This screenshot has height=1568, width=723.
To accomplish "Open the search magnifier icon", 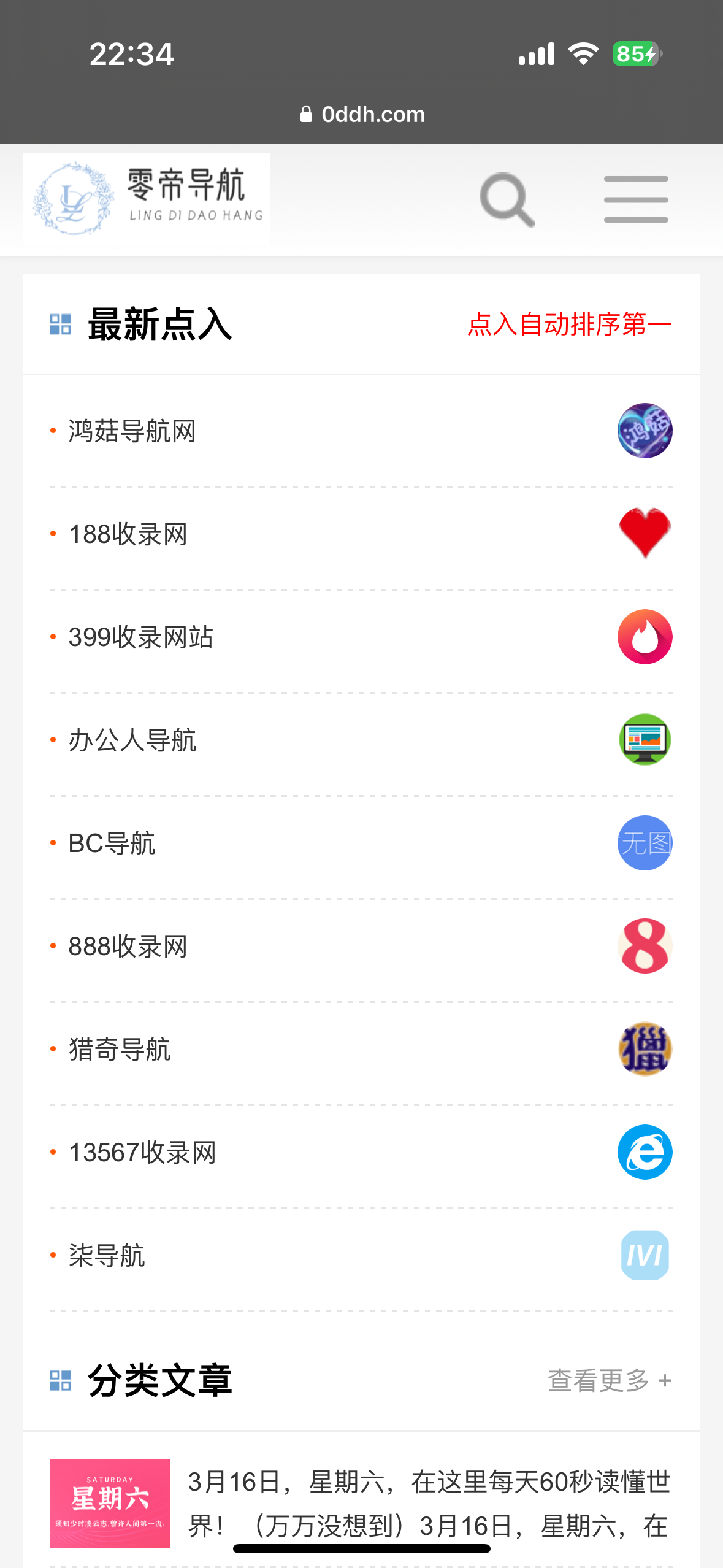I will click(507, 199).
